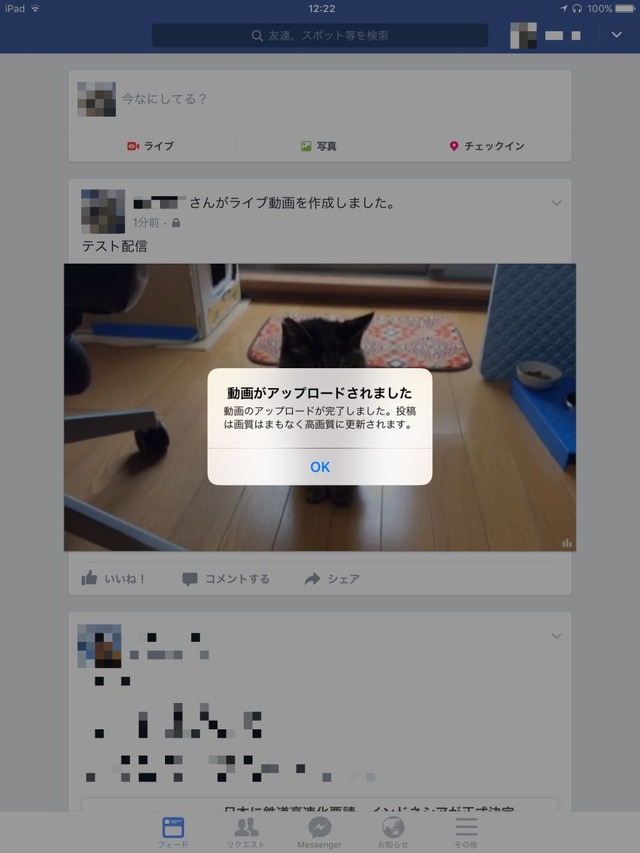Switch to the フィード tab
Screen dimensions: 640x853
pos(173,832)
